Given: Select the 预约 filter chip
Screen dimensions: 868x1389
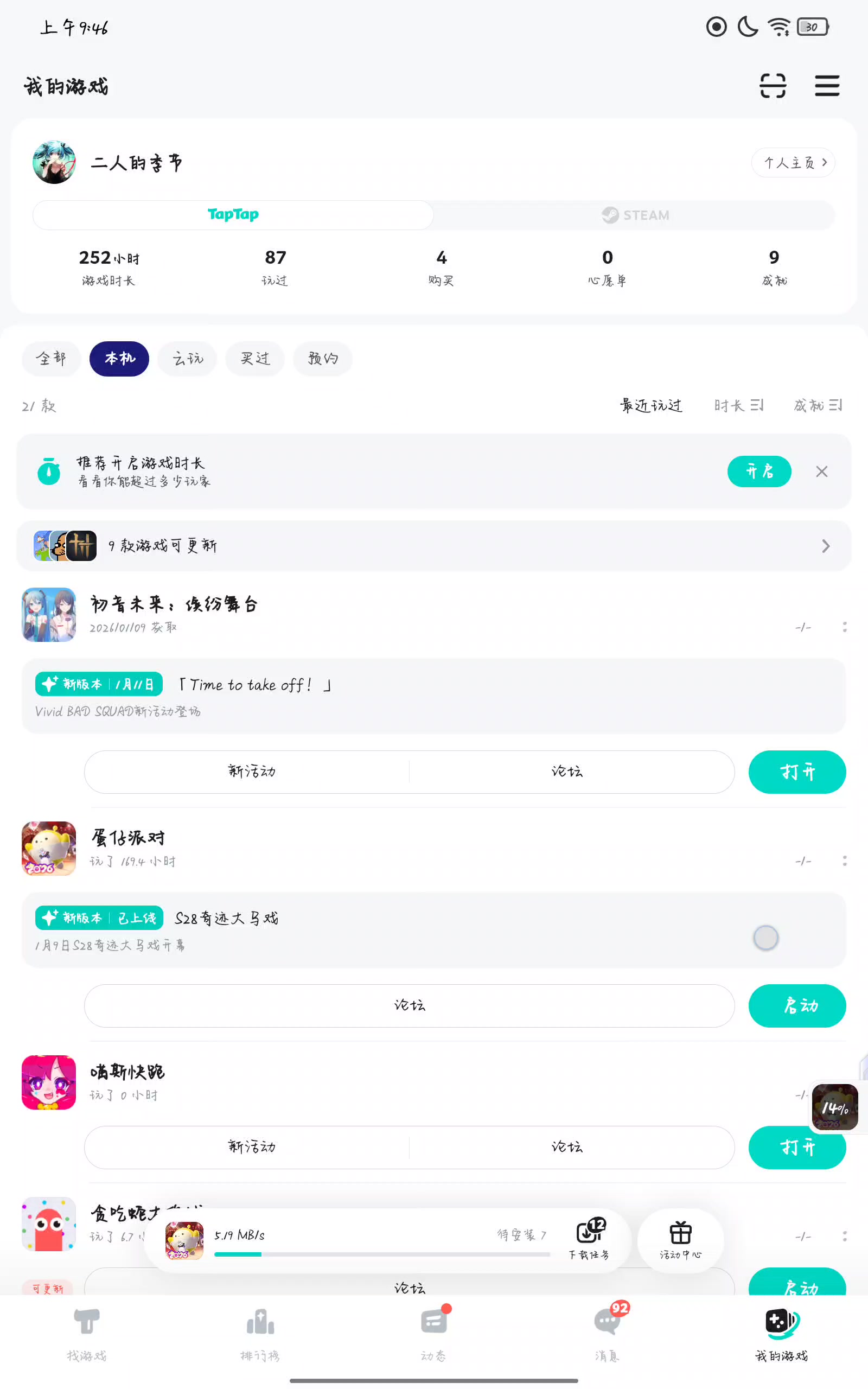Looking at the screenshot, I should click(323, 359).
